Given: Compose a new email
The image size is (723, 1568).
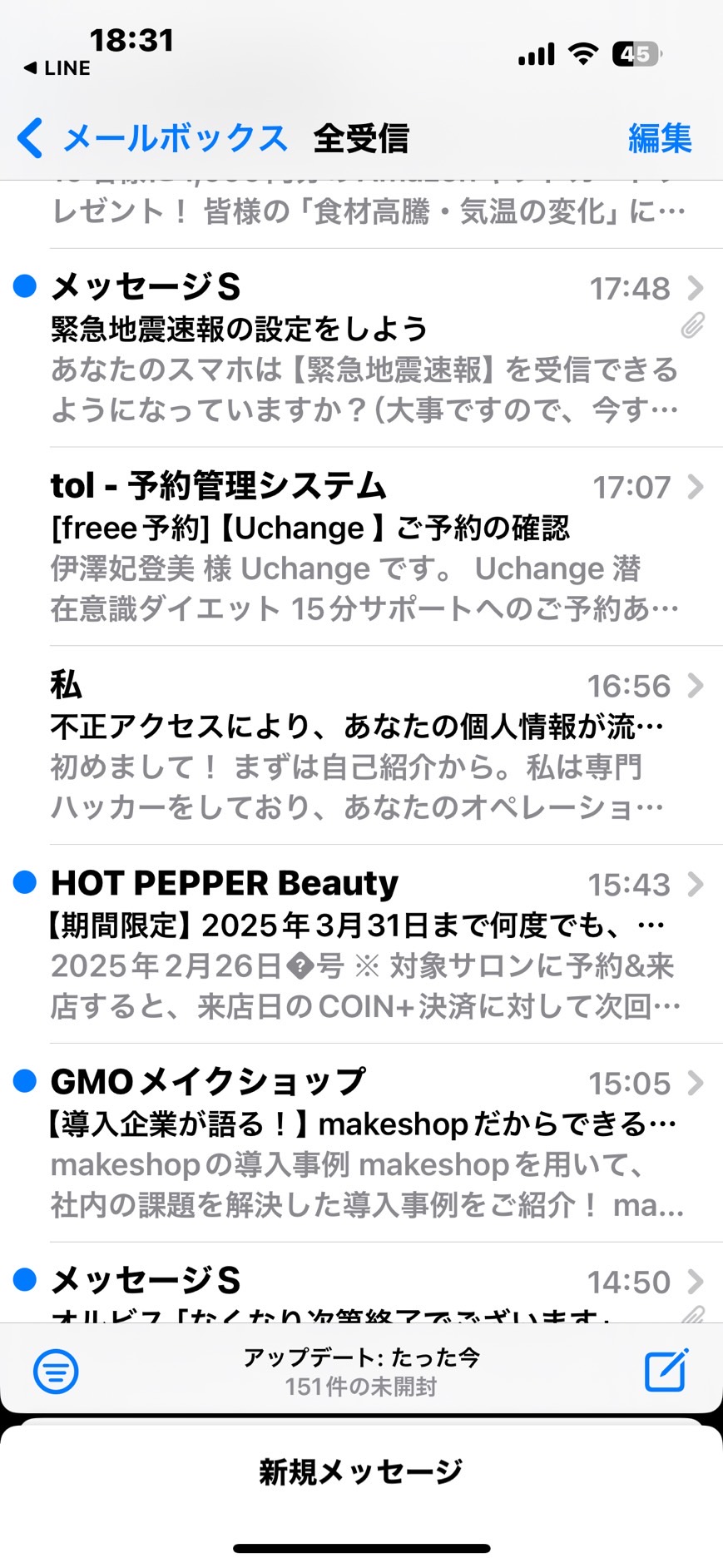Looking at the screenshot, I should click(666, 1369).
